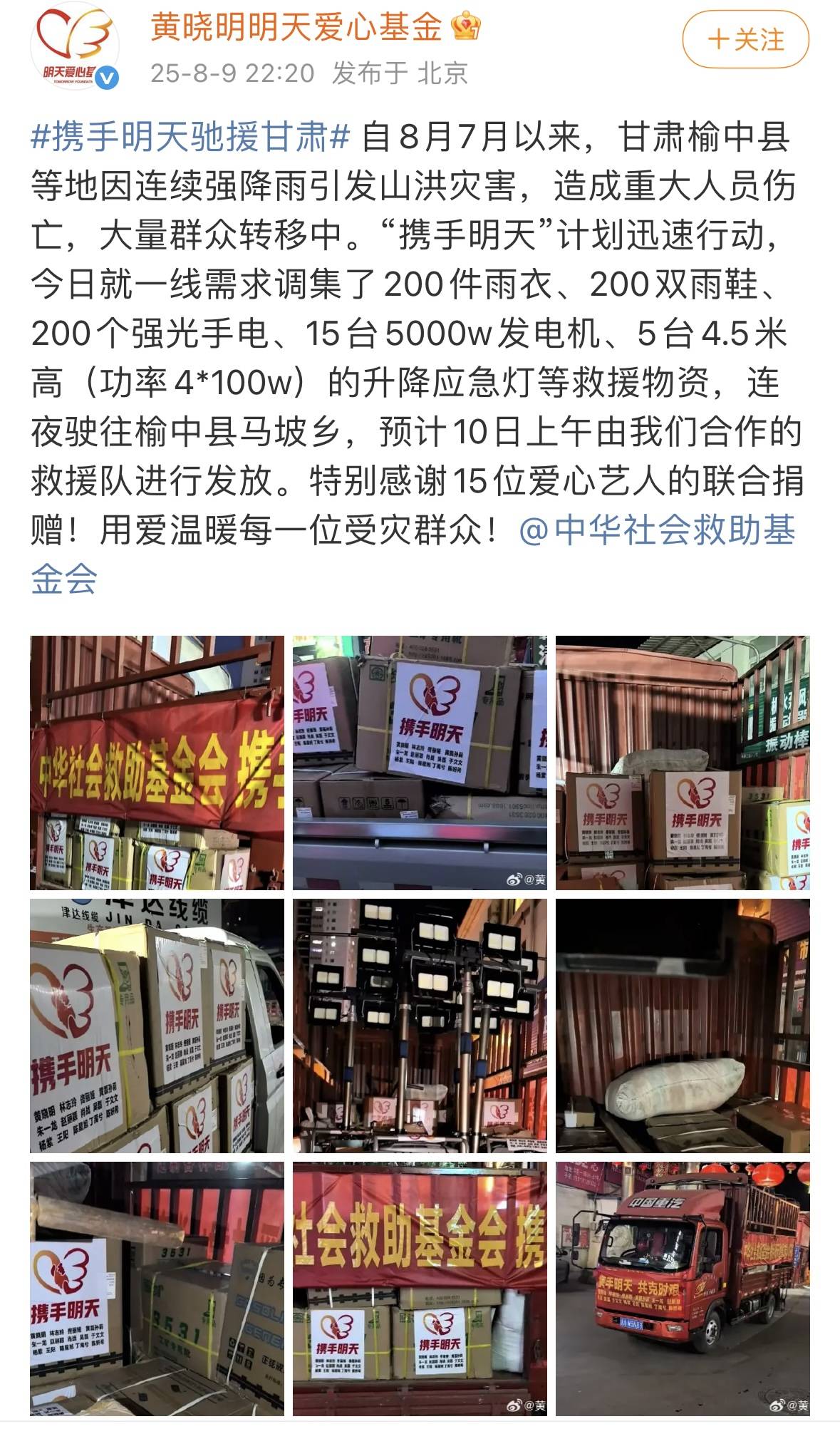Viewport: 840px width, 1429px height.
Task: Open the photo of the white sack in the truck
Action: (683, 1026)
